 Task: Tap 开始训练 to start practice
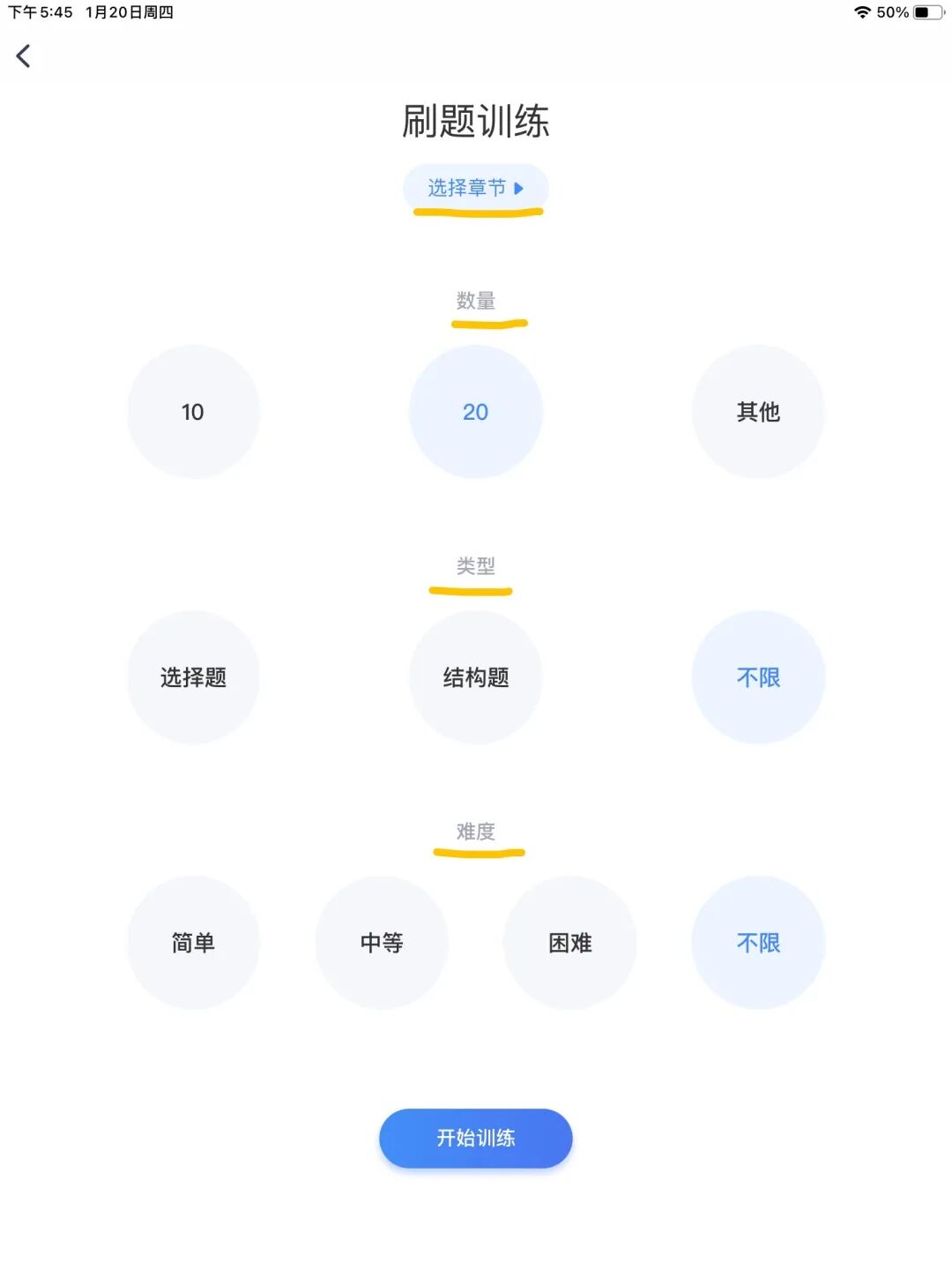(x=475, y=1138)
